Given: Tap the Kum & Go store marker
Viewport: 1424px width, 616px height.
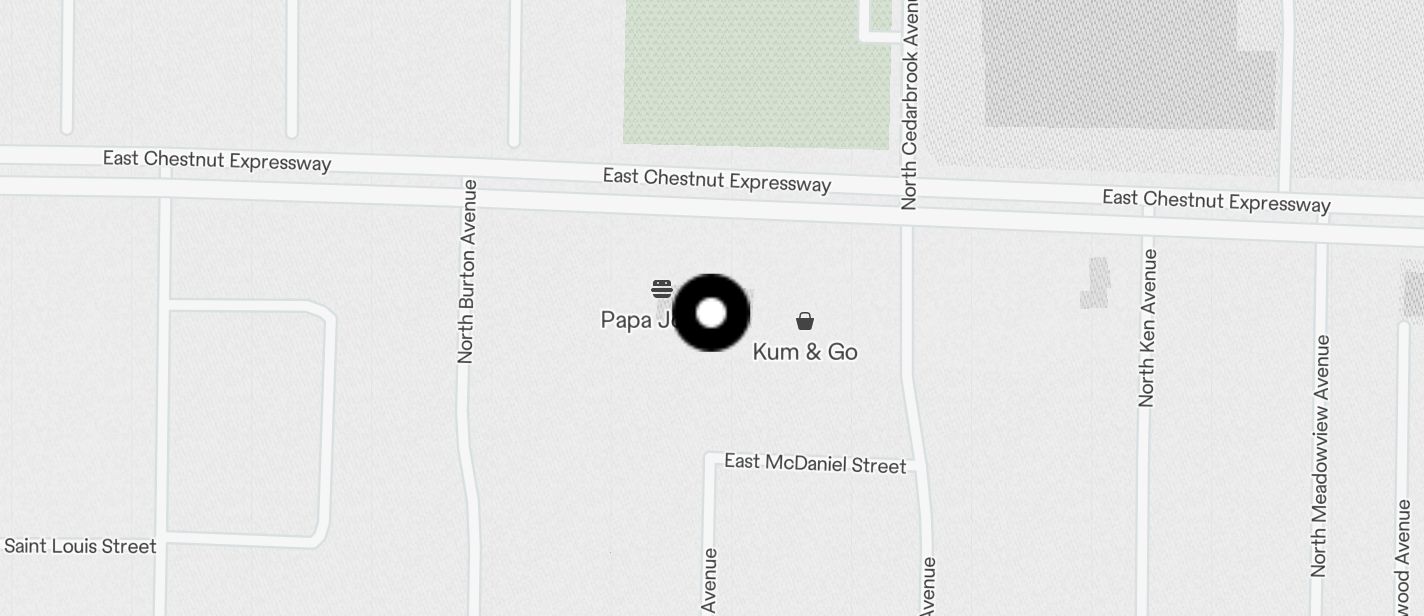Looking at the screenshot, I should (x=805, y=321).
